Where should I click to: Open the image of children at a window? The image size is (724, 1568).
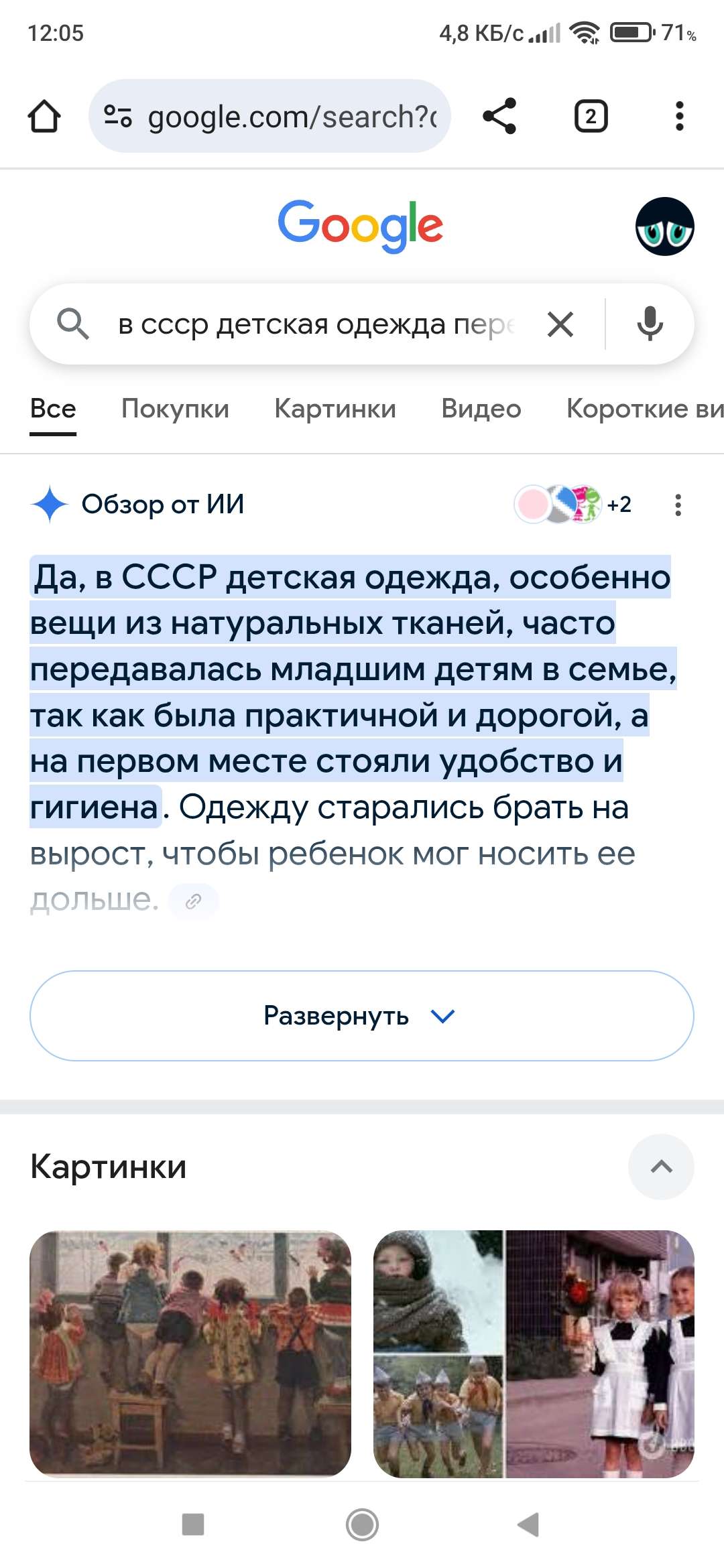(x=190, y=1354)
